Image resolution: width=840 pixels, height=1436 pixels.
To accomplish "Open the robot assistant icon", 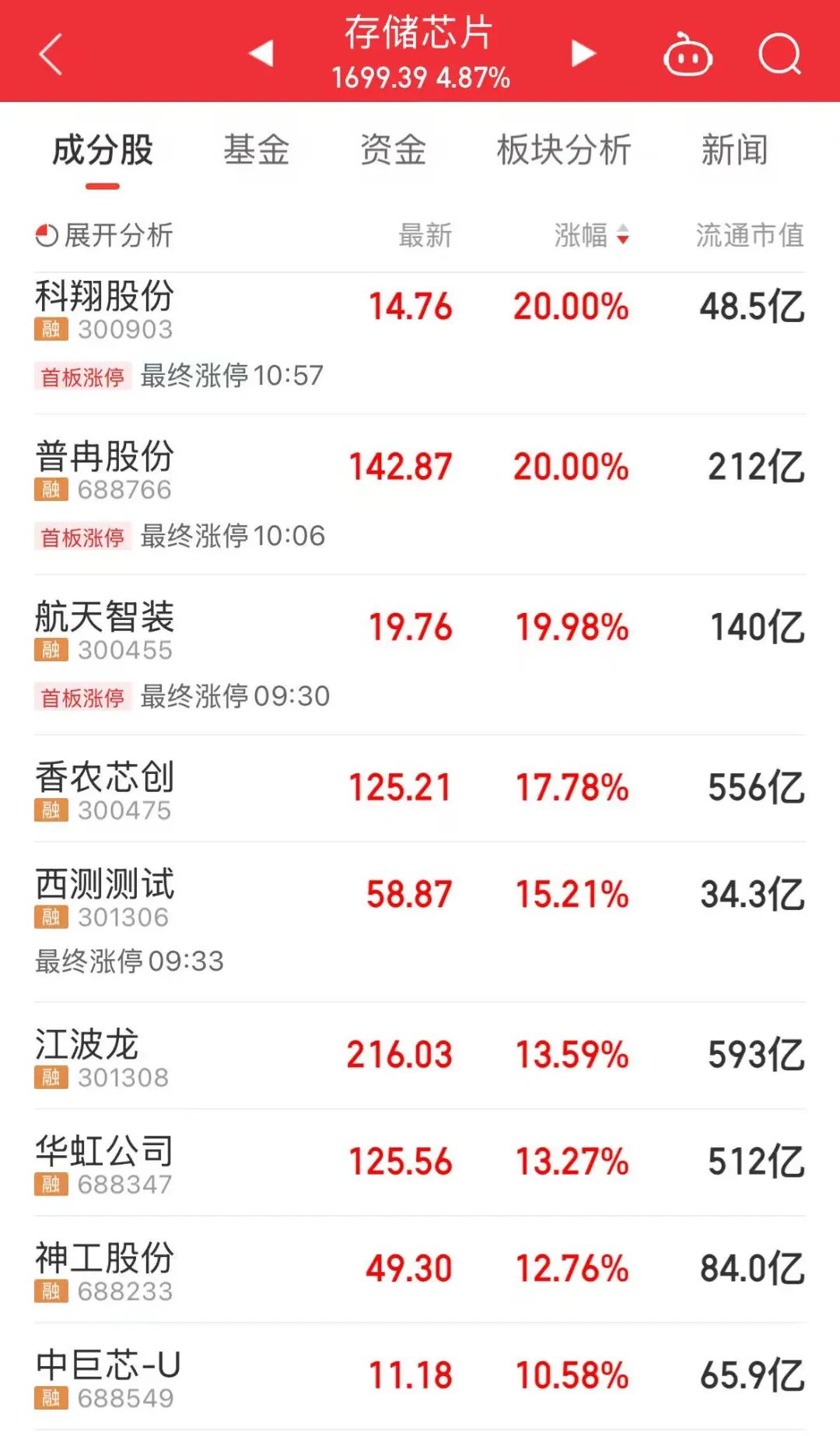I will point(688,54).
